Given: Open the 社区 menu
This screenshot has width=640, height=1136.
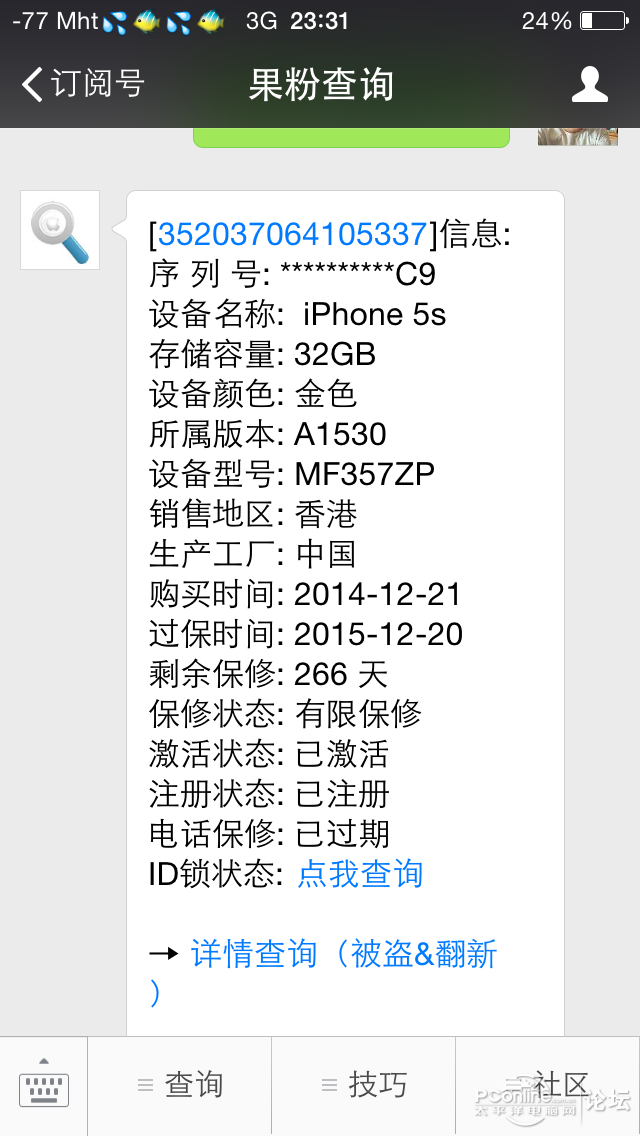Looking at the screenshot, I should tap(548, 1085).
